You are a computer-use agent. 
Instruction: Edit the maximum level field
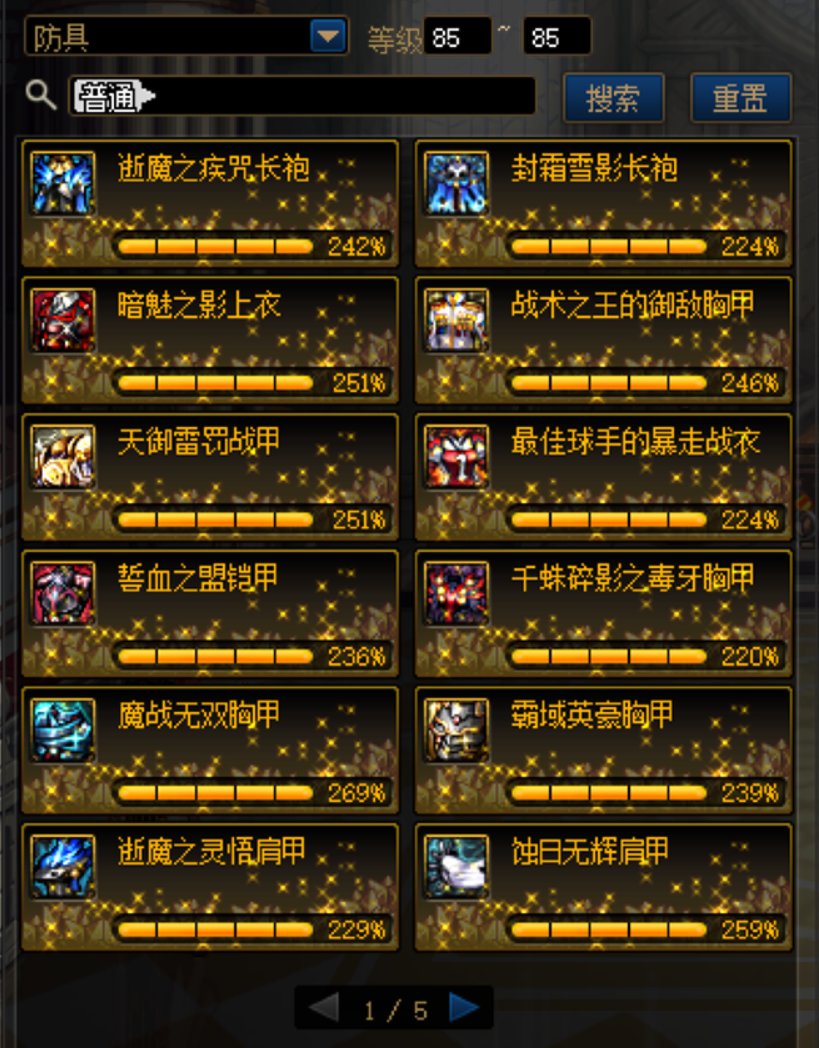(556, 37)
